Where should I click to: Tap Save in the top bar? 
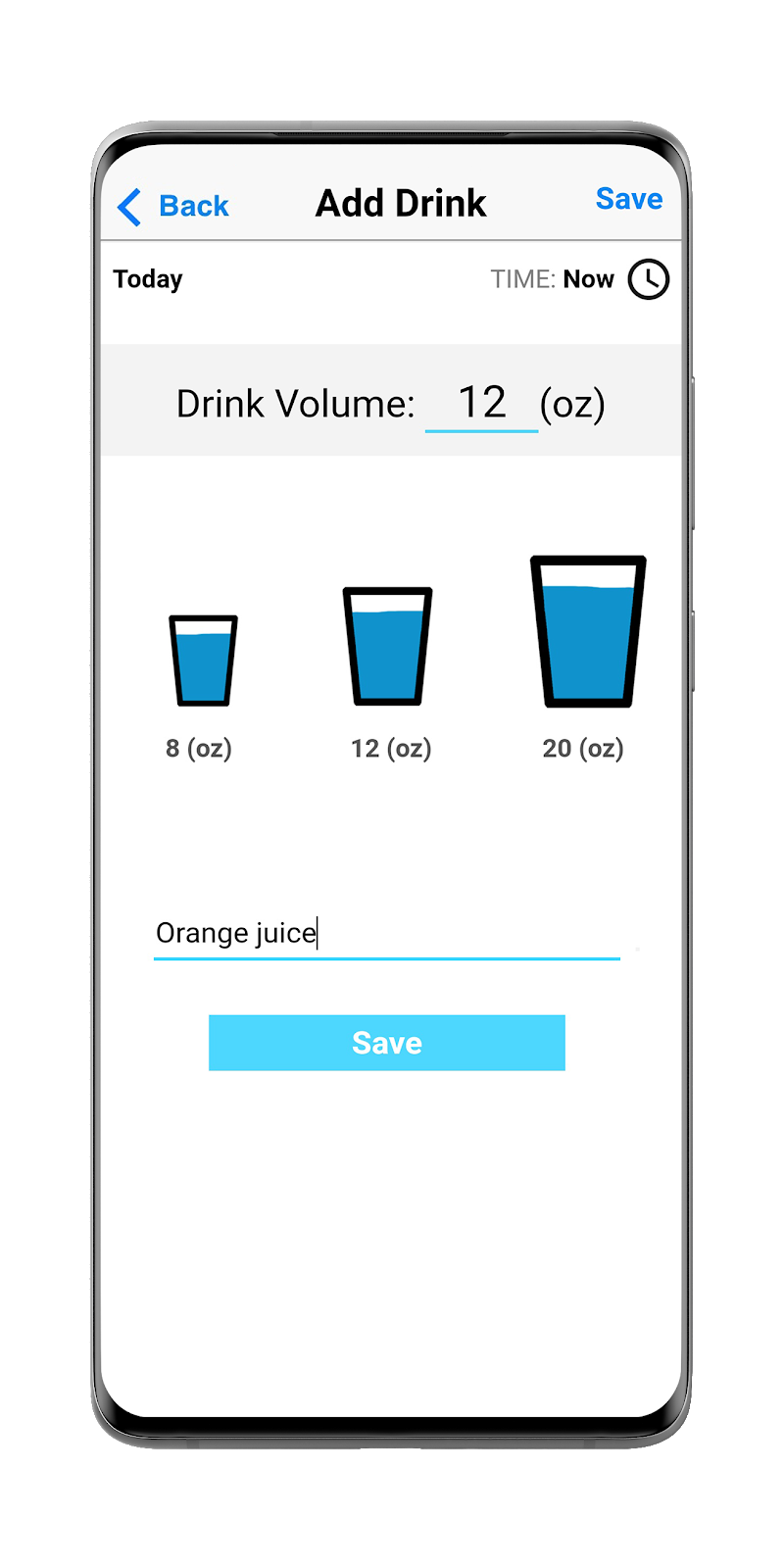[628, 199]
